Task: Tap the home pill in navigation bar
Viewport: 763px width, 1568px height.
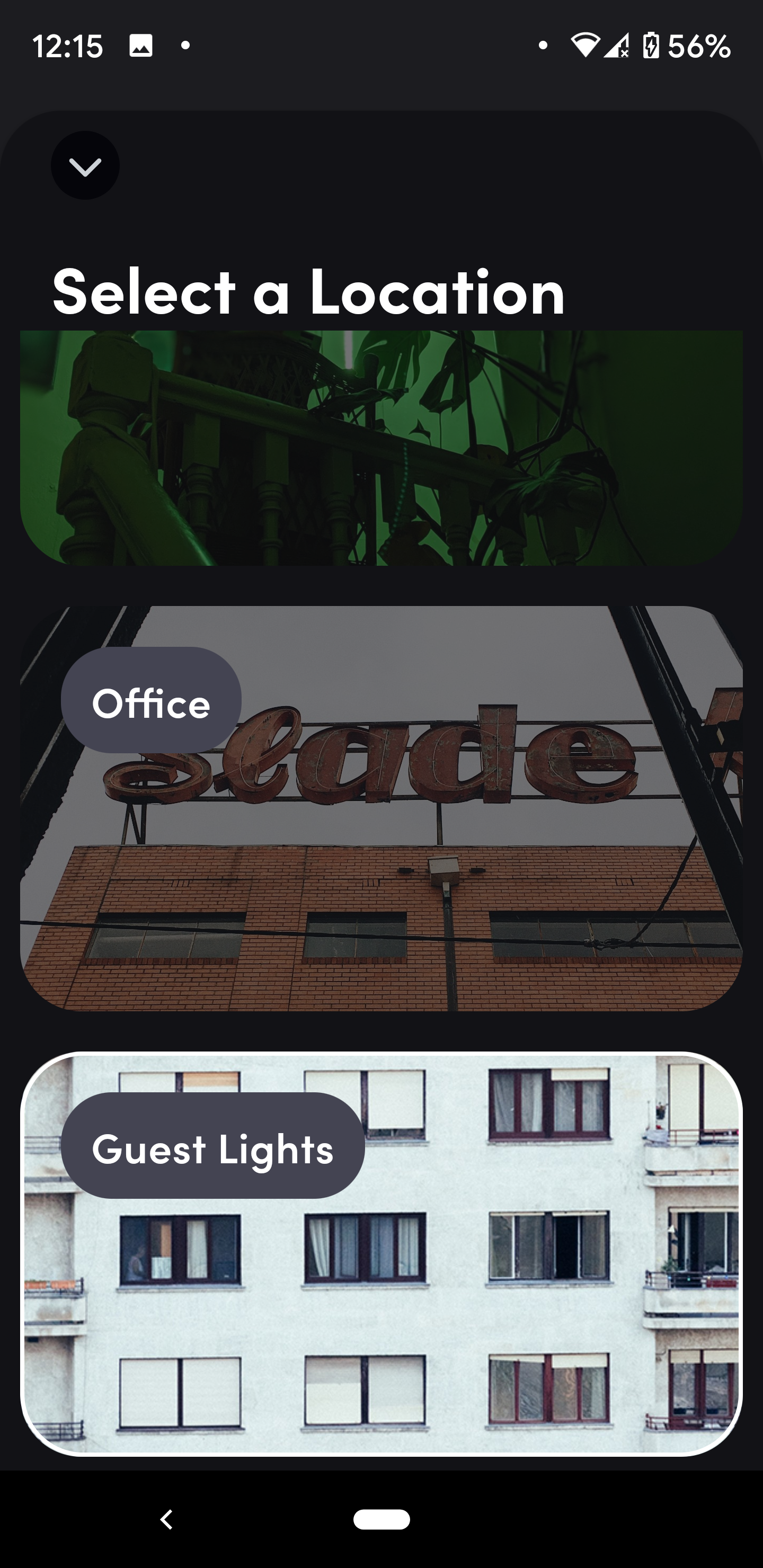Action: (x=381, y=1519)
